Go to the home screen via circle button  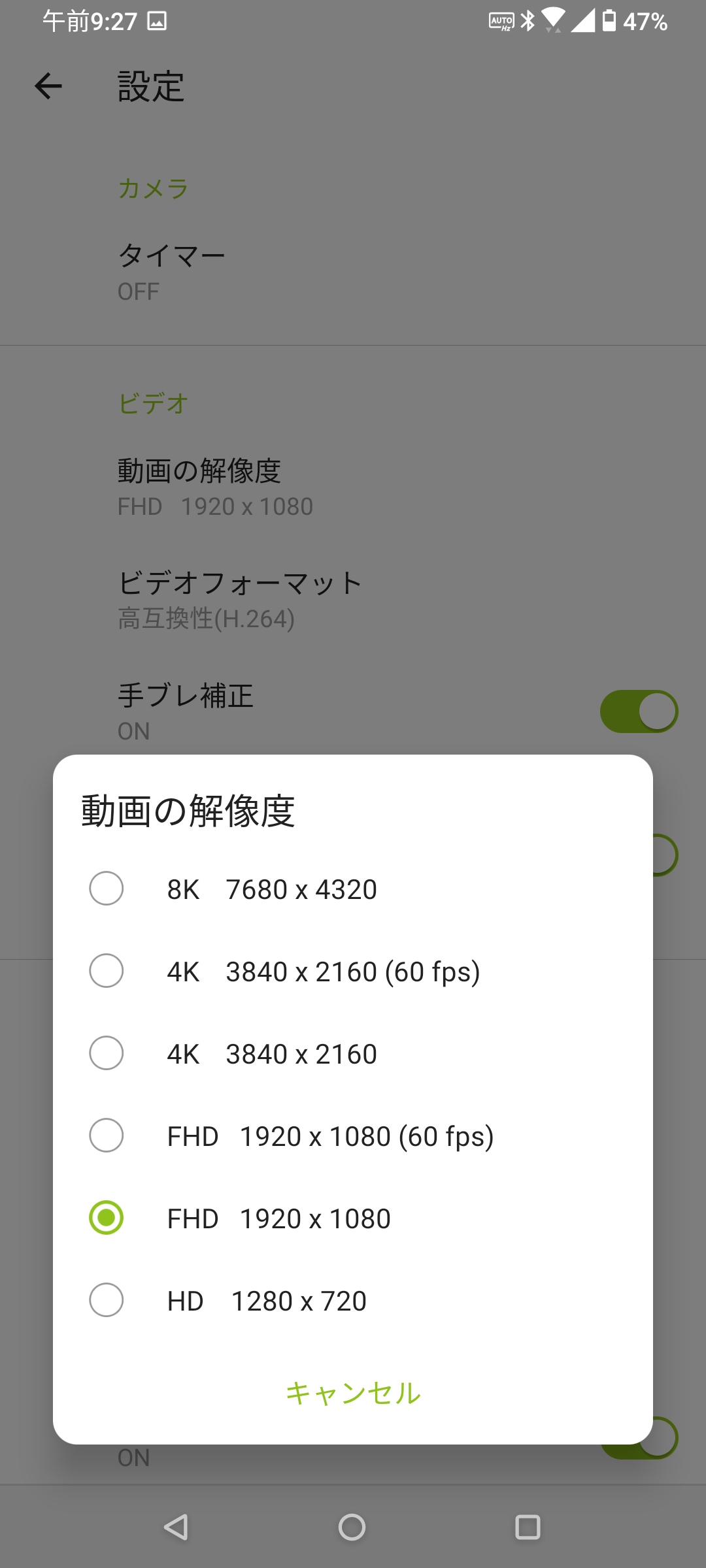coord(352,1527)
